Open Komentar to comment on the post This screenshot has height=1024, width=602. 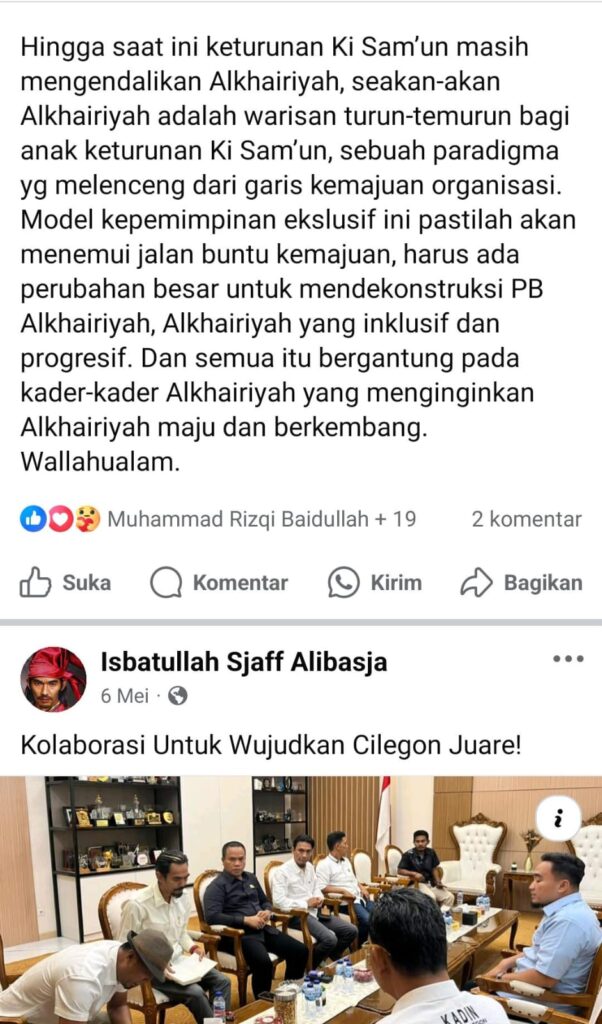pos(219,583)
